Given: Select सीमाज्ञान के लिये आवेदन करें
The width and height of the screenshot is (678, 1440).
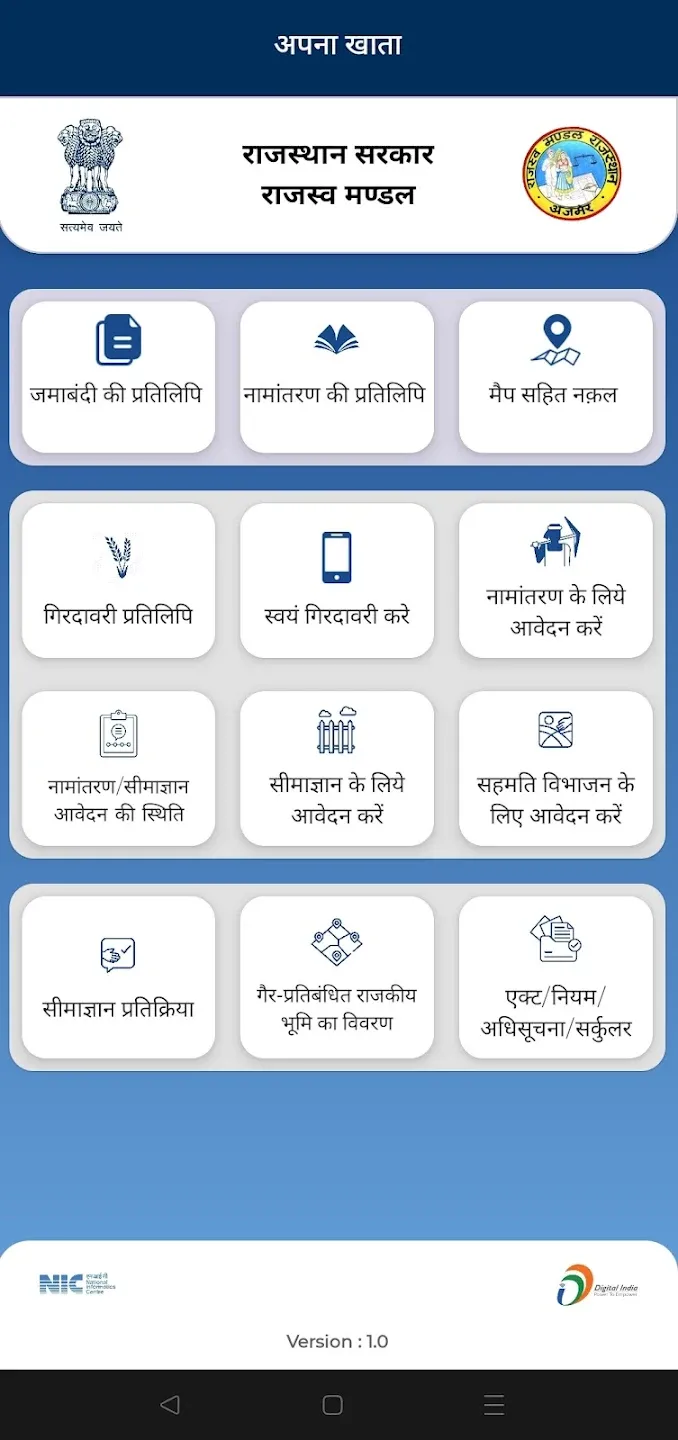Looking at the screenshot, I should point(337,768).
